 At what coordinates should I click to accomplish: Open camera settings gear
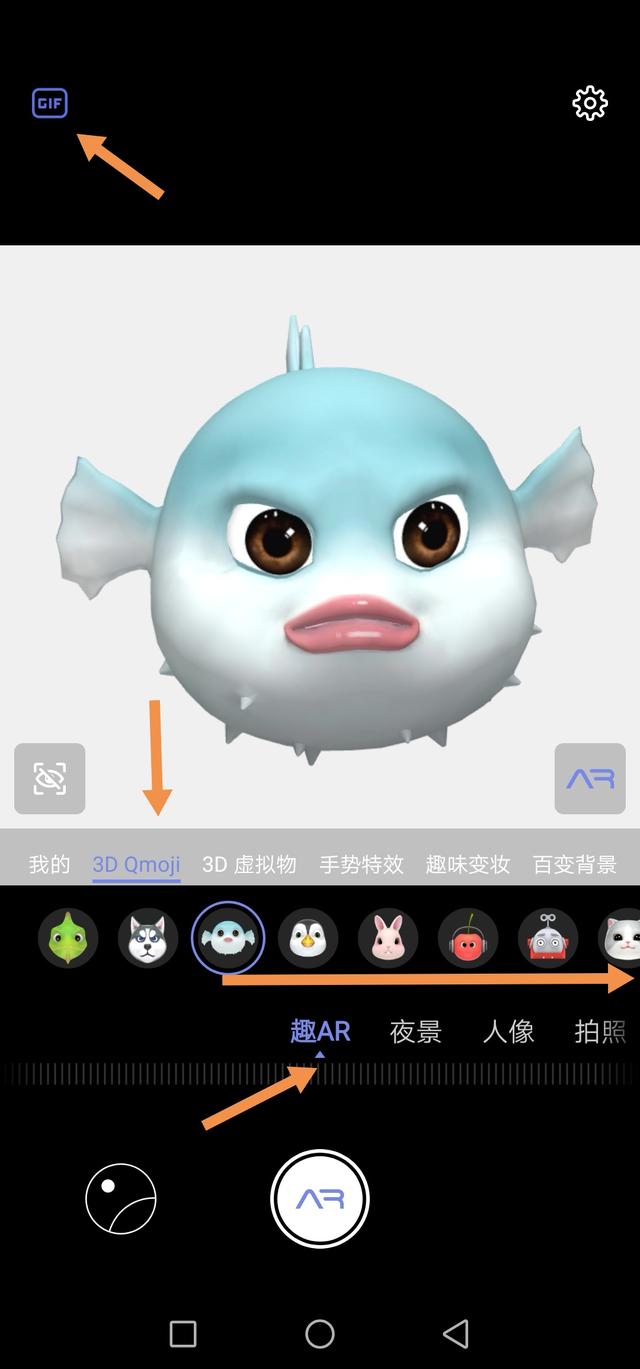[590, 103]
